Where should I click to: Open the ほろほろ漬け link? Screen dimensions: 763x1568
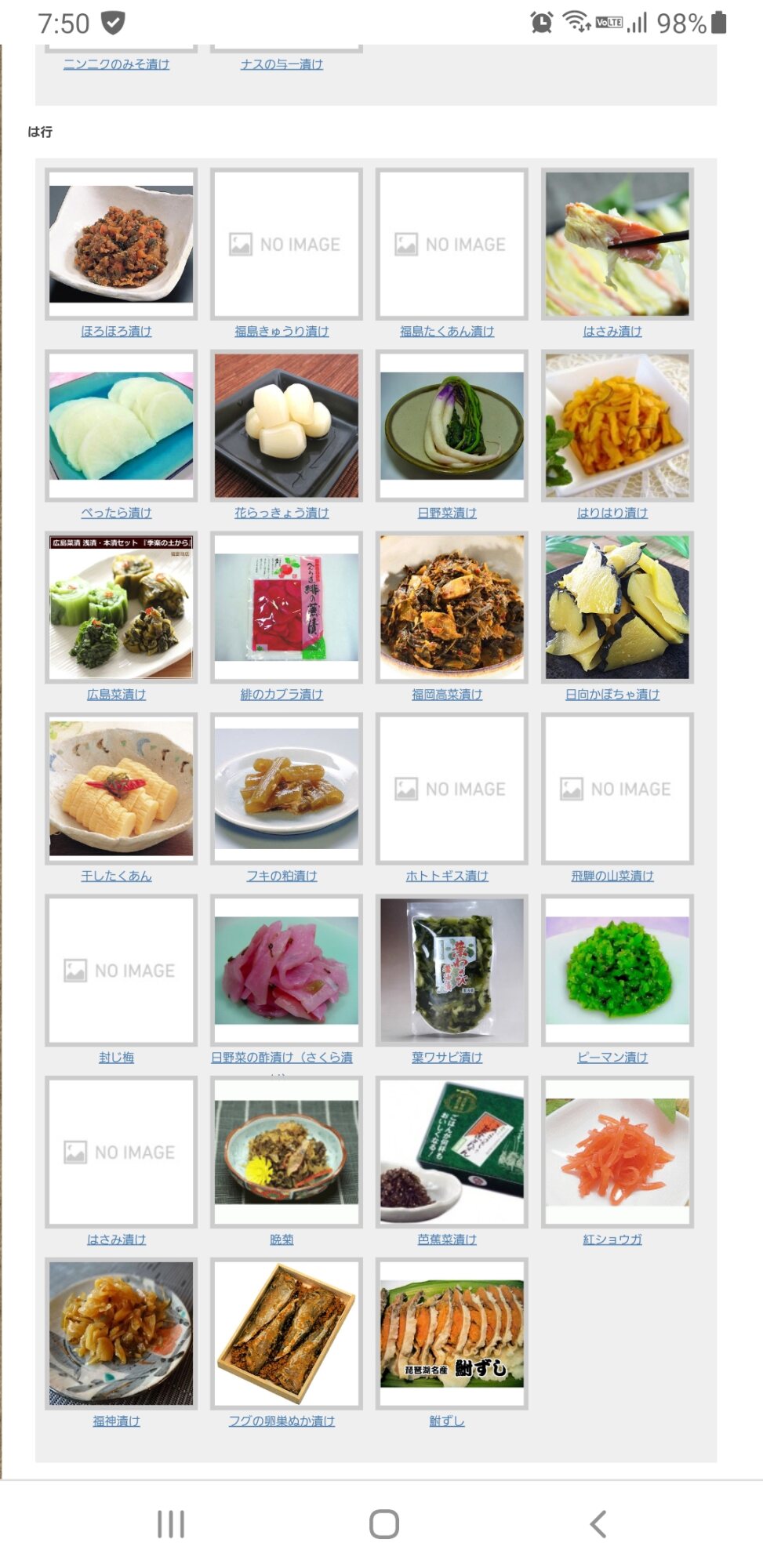click(x=116, y=332)
